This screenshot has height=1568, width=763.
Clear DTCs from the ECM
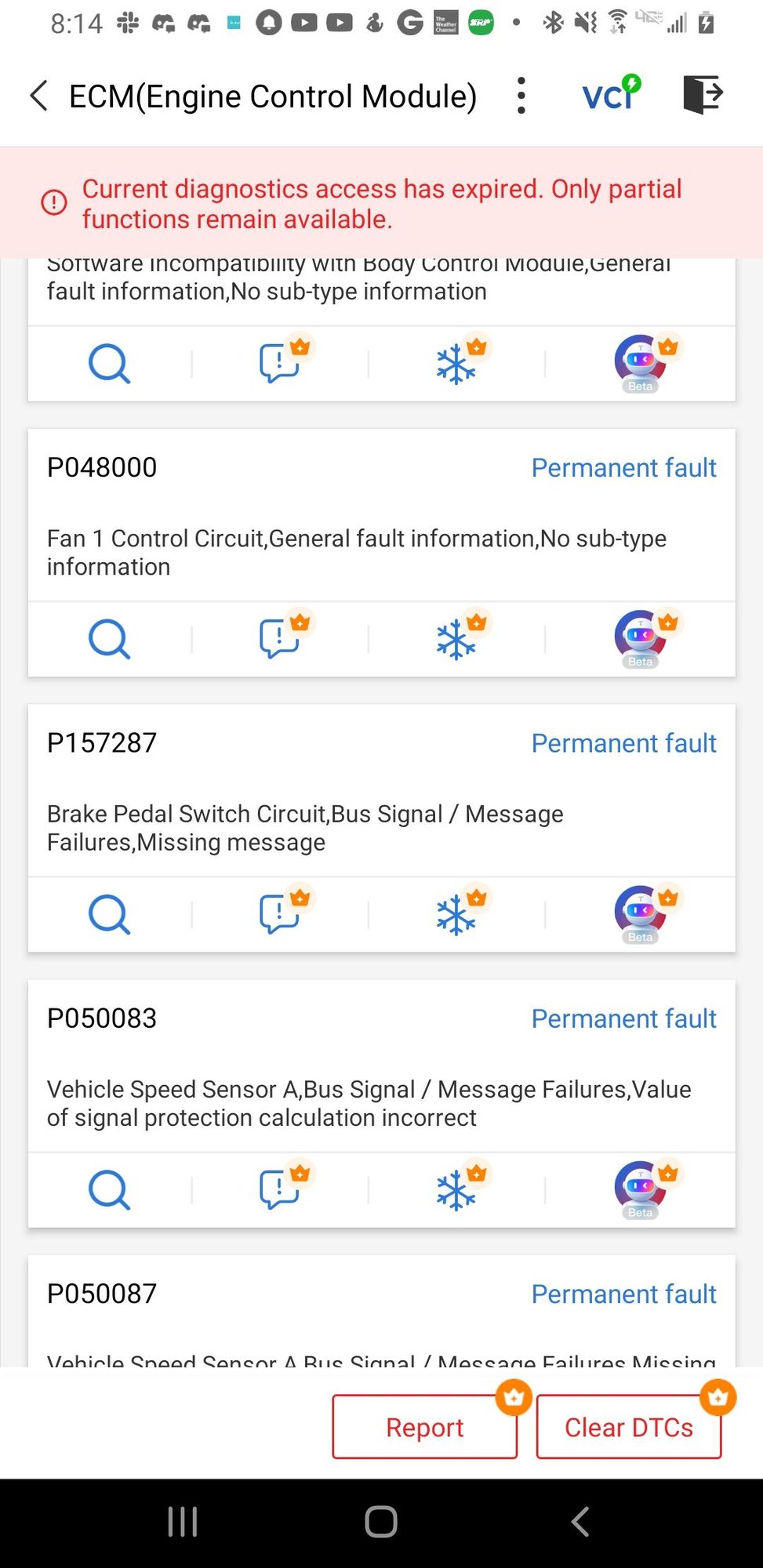tap(628, 1427)
